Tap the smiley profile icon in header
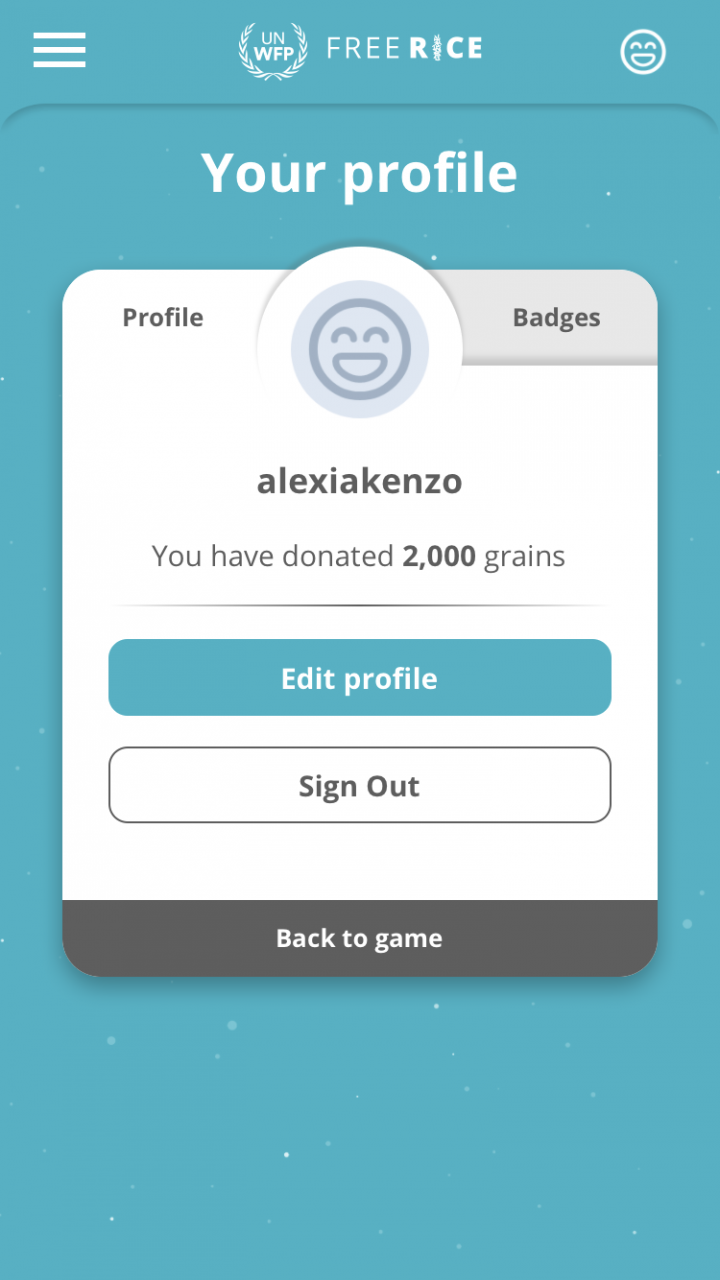This screenshot has height=1280, width=720. coord(642,52)
